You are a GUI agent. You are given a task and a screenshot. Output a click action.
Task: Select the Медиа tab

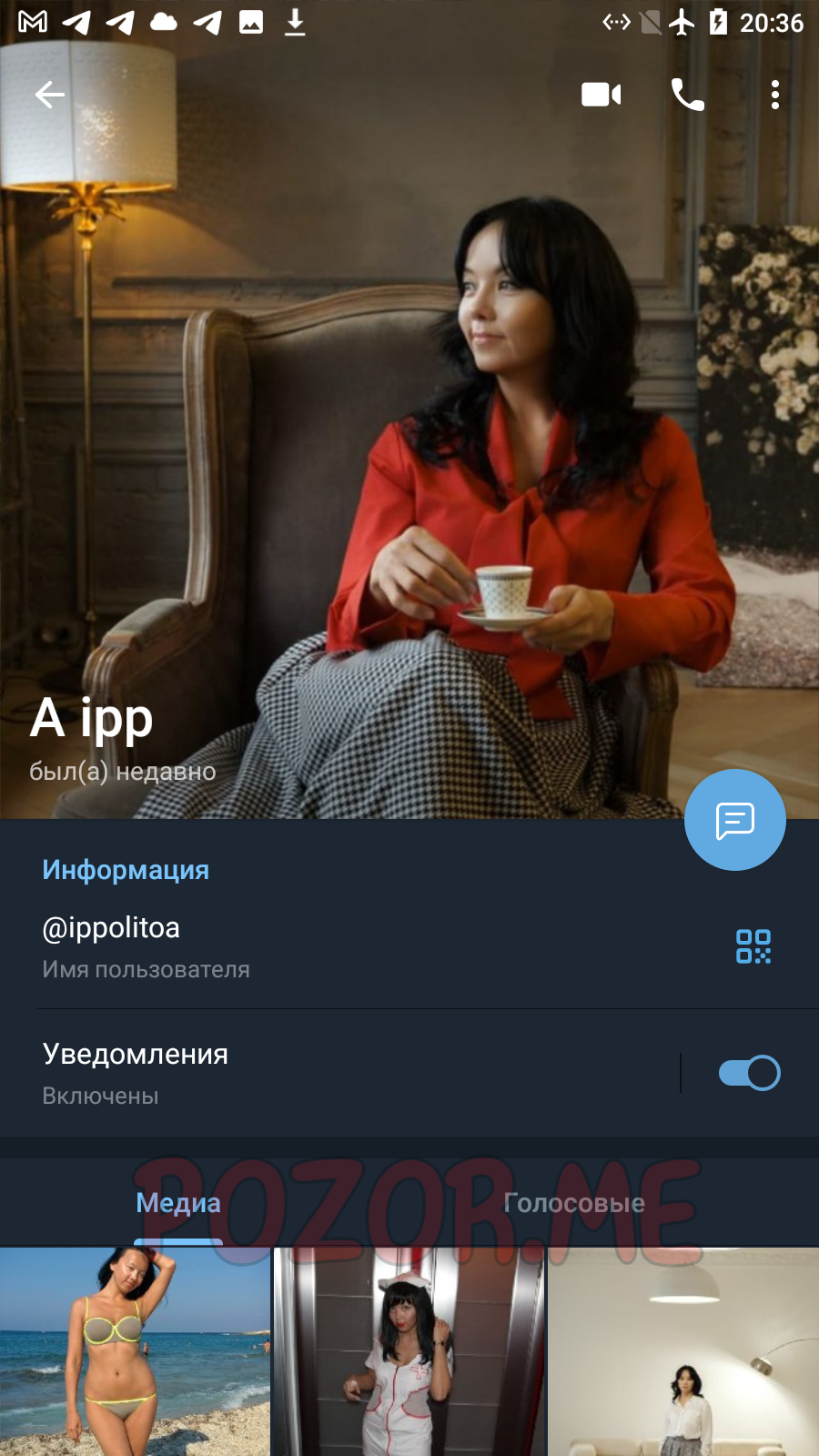[x=178, y=1203]
